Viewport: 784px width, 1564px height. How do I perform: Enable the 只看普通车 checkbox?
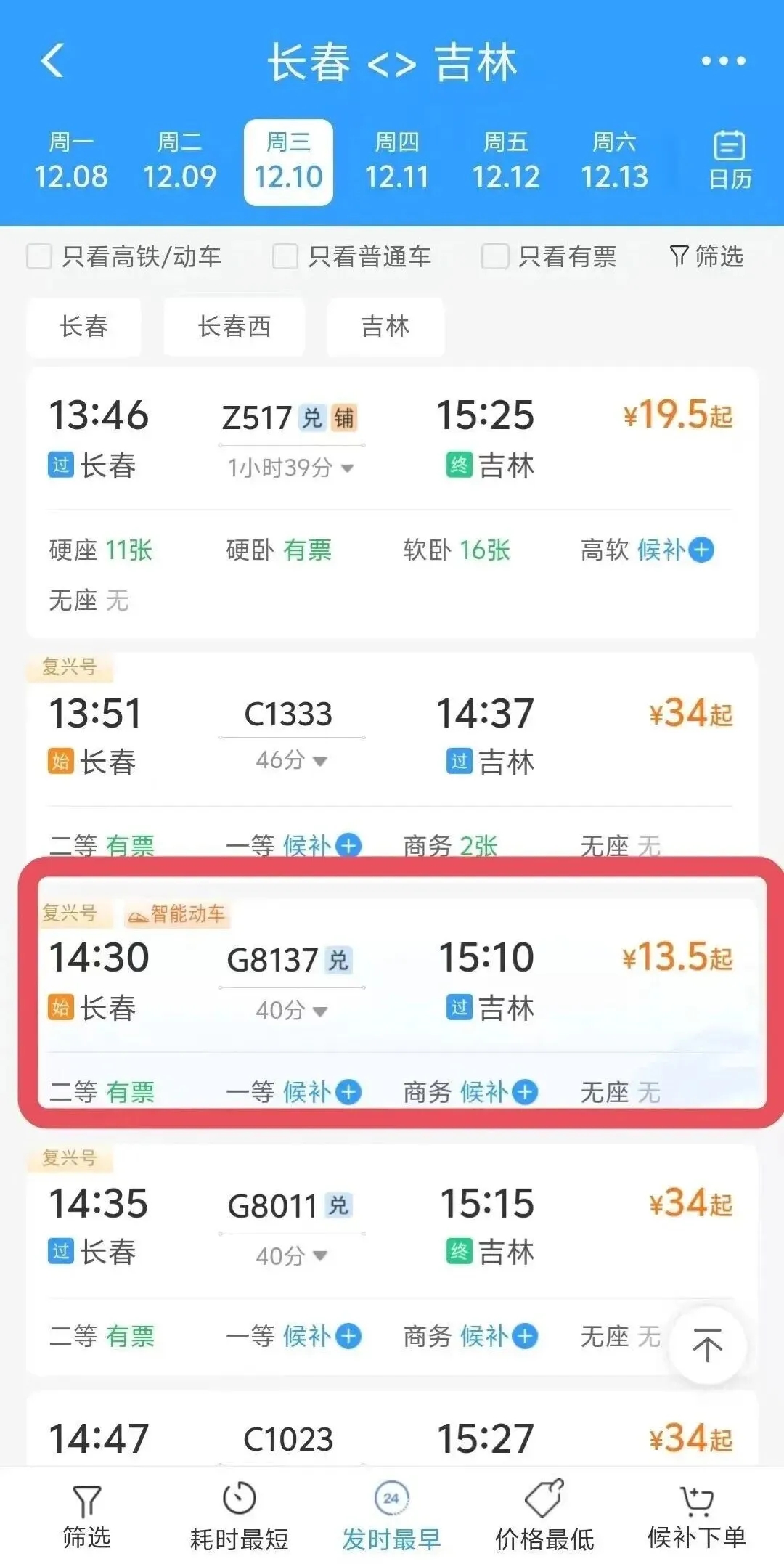[285, 256]
